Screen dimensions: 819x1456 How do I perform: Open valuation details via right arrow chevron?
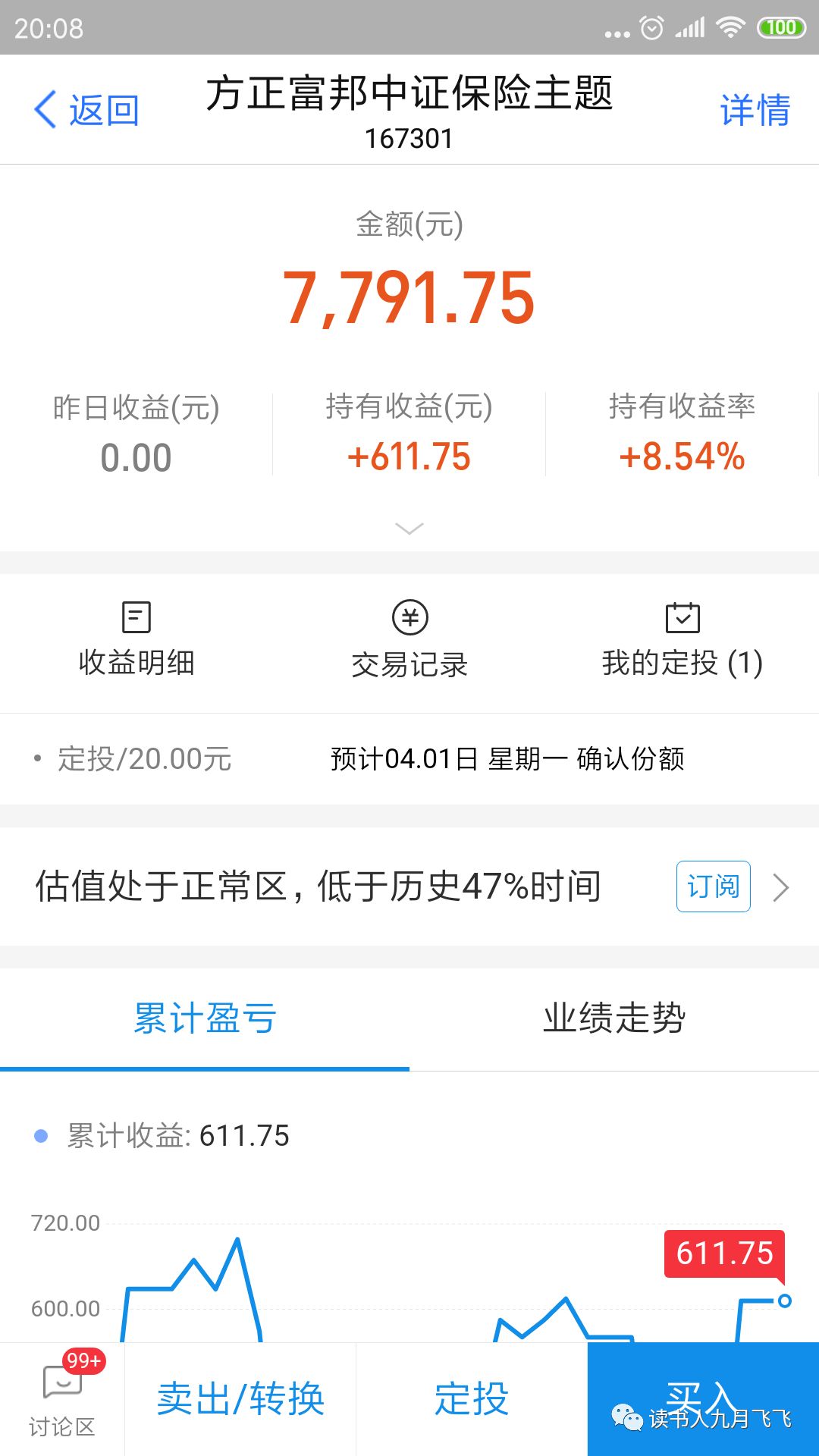pos(780,887)
